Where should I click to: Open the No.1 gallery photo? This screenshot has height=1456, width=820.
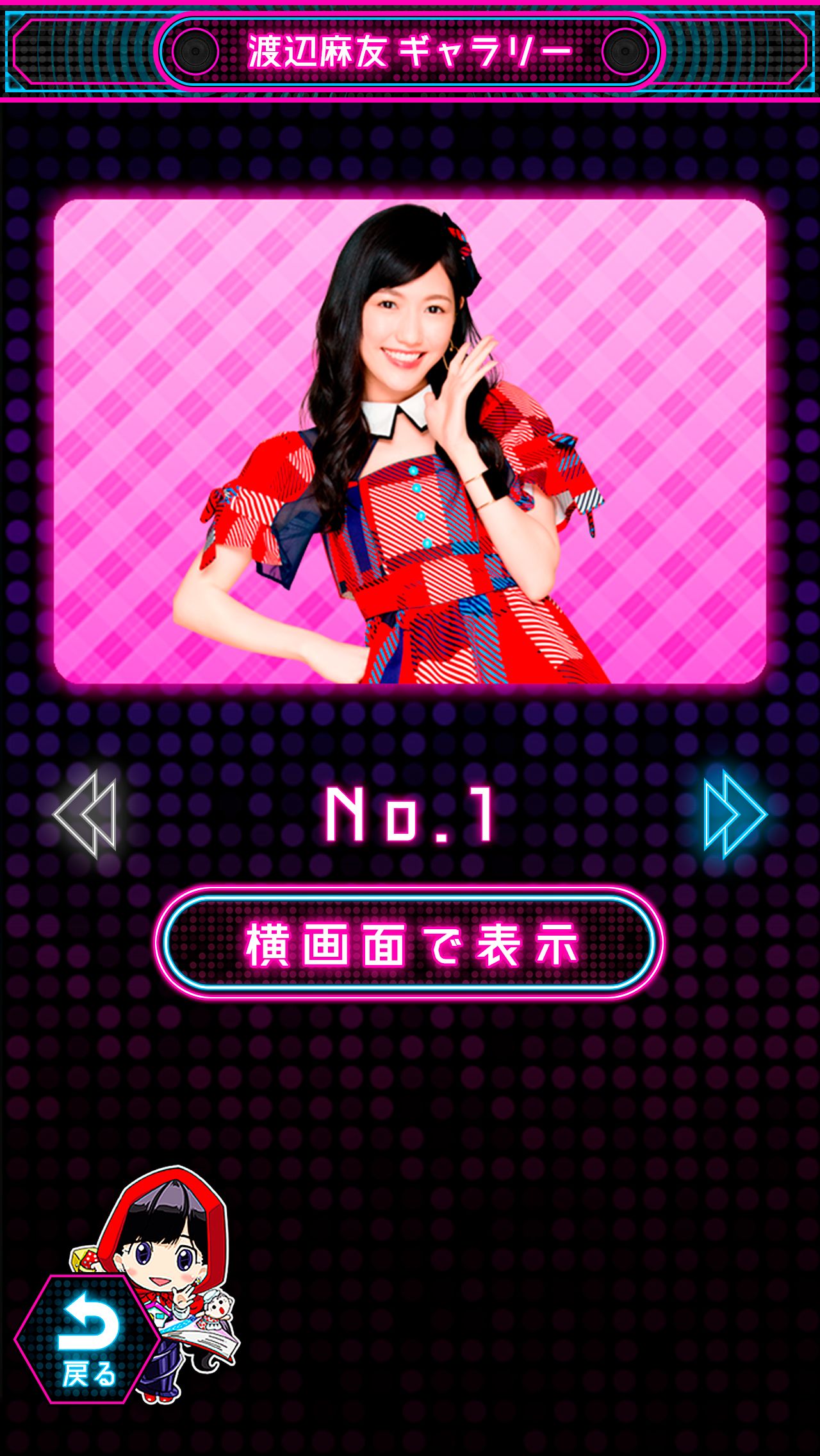coord(410,441)
